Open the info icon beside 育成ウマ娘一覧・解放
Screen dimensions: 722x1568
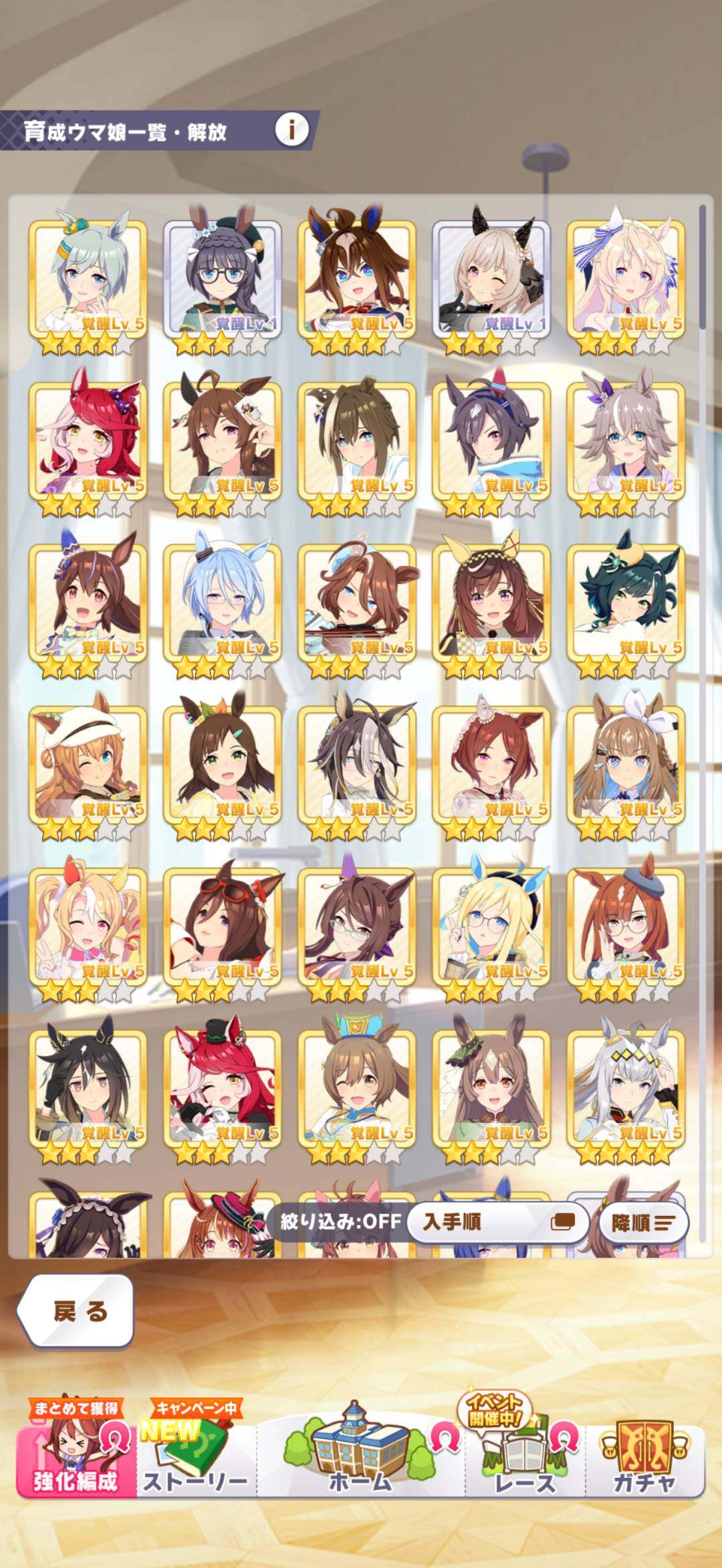coord(291,129)
